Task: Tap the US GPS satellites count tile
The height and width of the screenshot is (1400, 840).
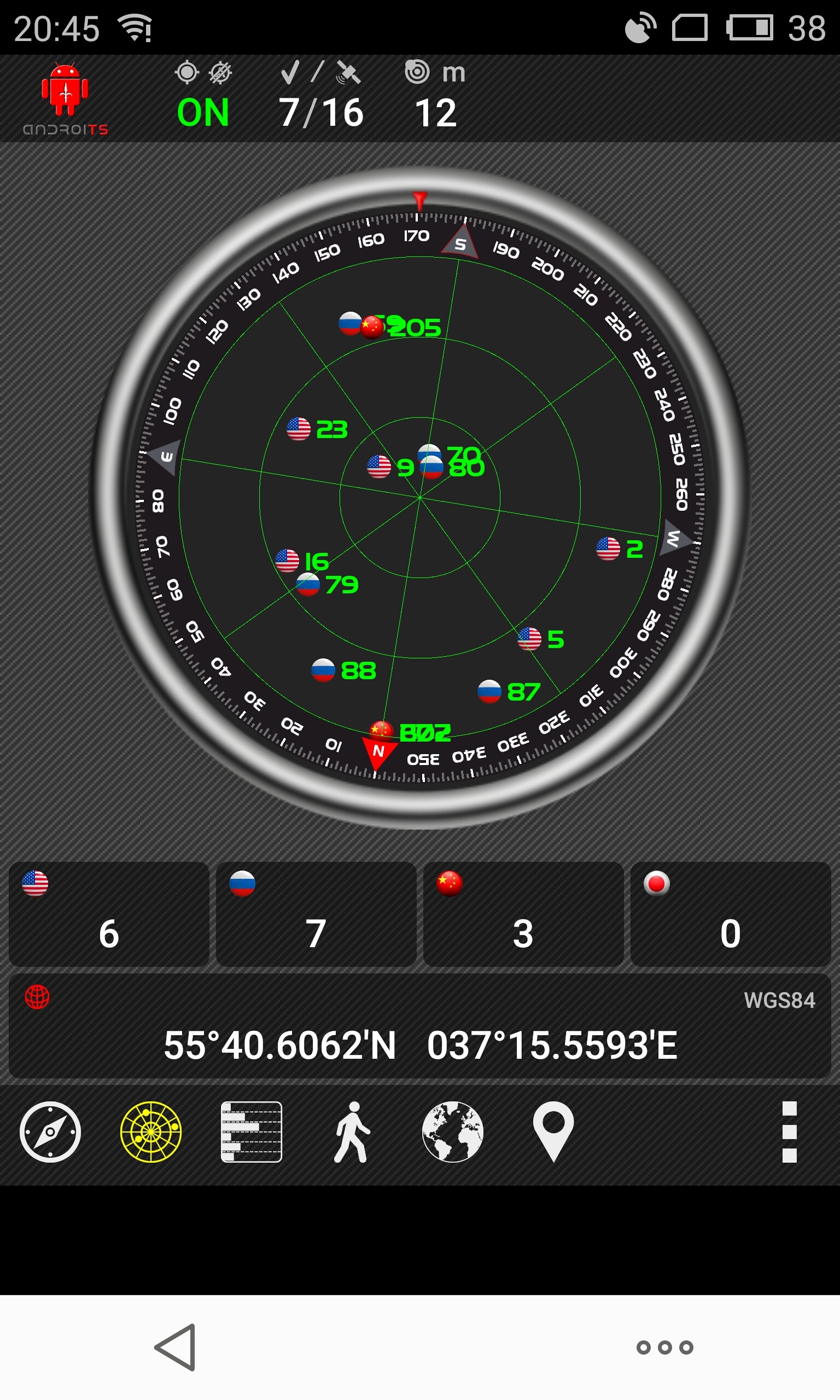Action: tap(109, 914)
